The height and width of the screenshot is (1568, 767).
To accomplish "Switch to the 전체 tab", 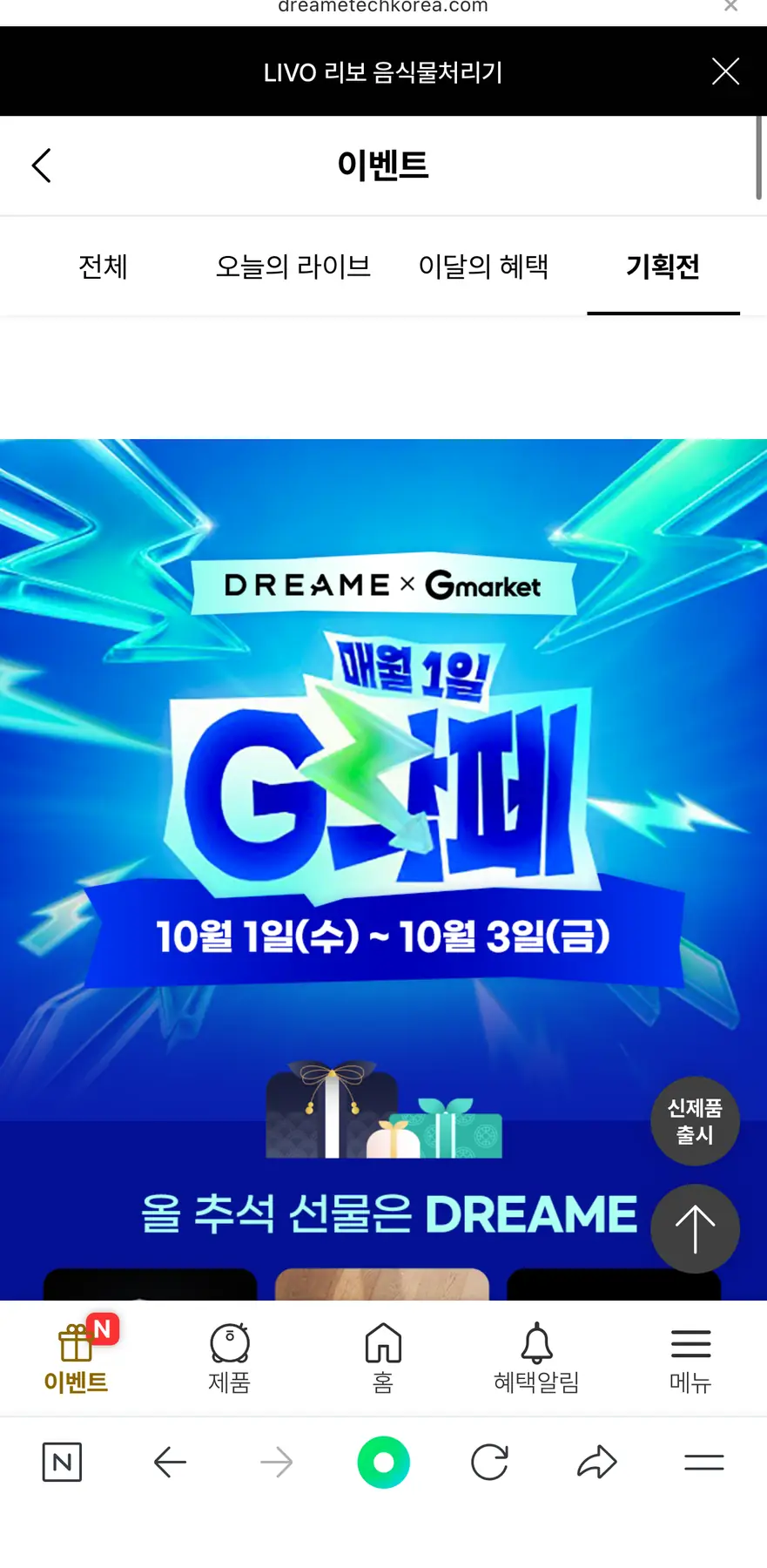I will (x=103, y=266).
